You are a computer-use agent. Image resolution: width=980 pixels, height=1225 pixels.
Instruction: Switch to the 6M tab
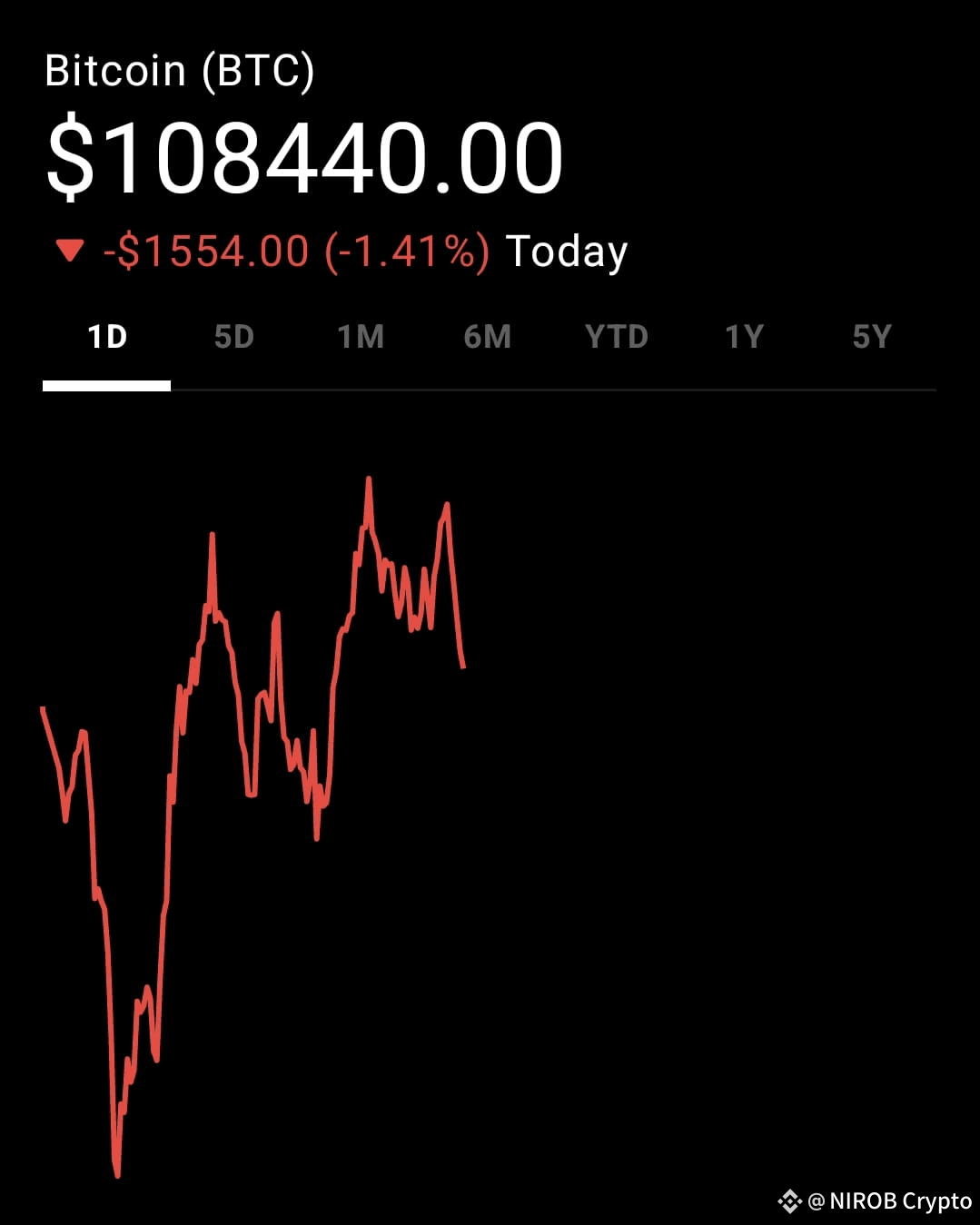(488, 338)
